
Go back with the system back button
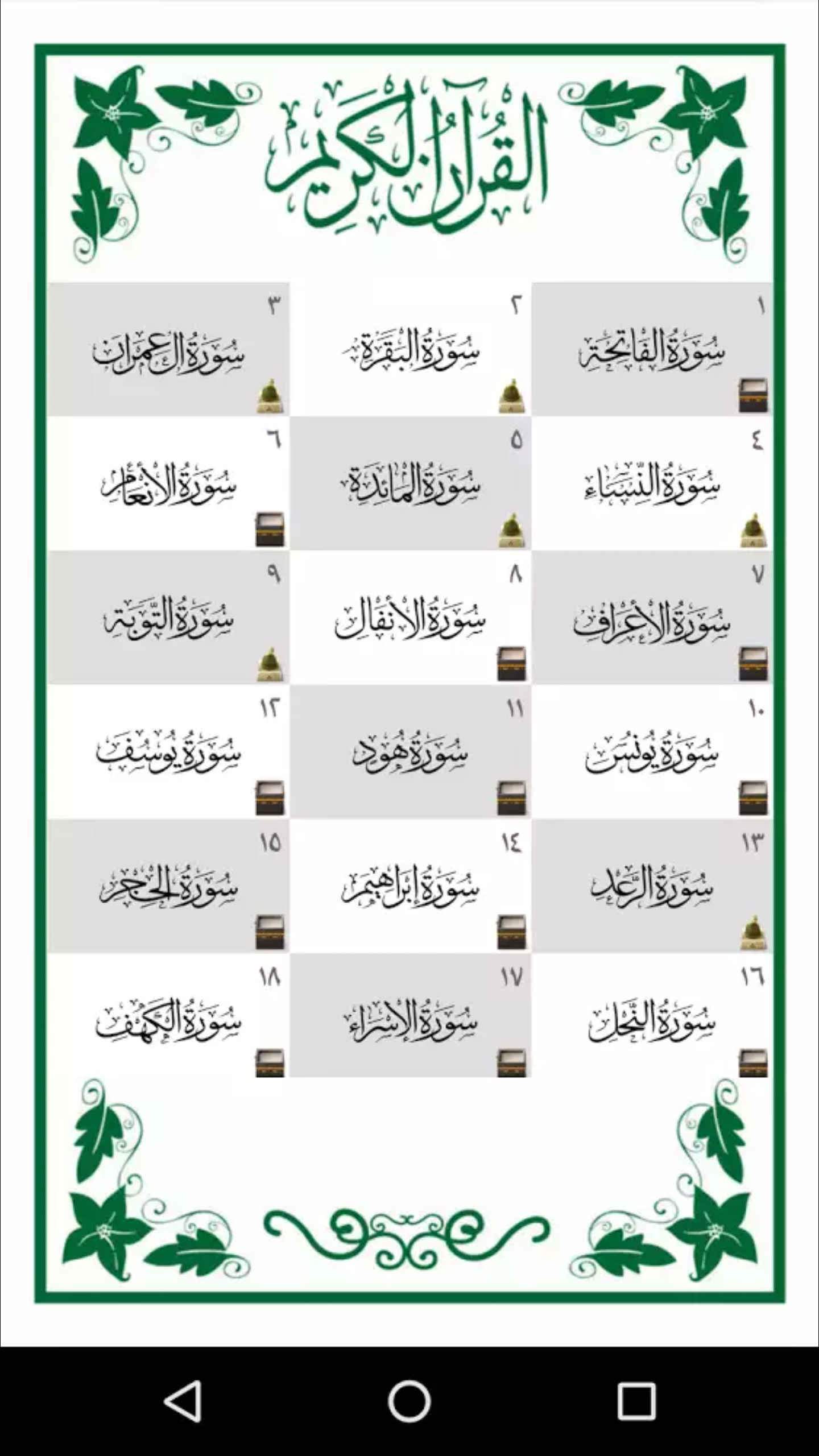click(x=183, y=1400)
